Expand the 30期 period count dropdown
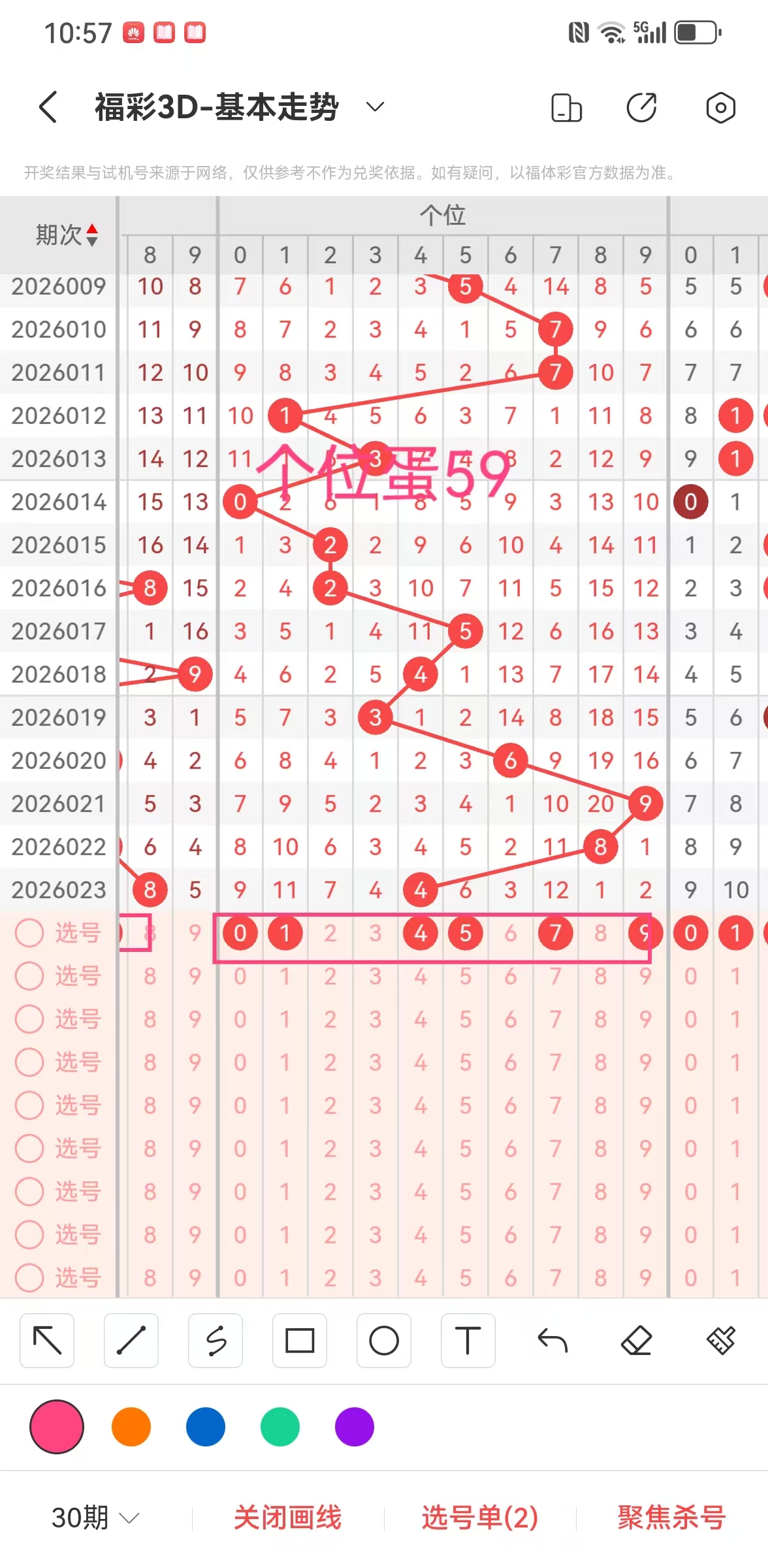 95,1517
